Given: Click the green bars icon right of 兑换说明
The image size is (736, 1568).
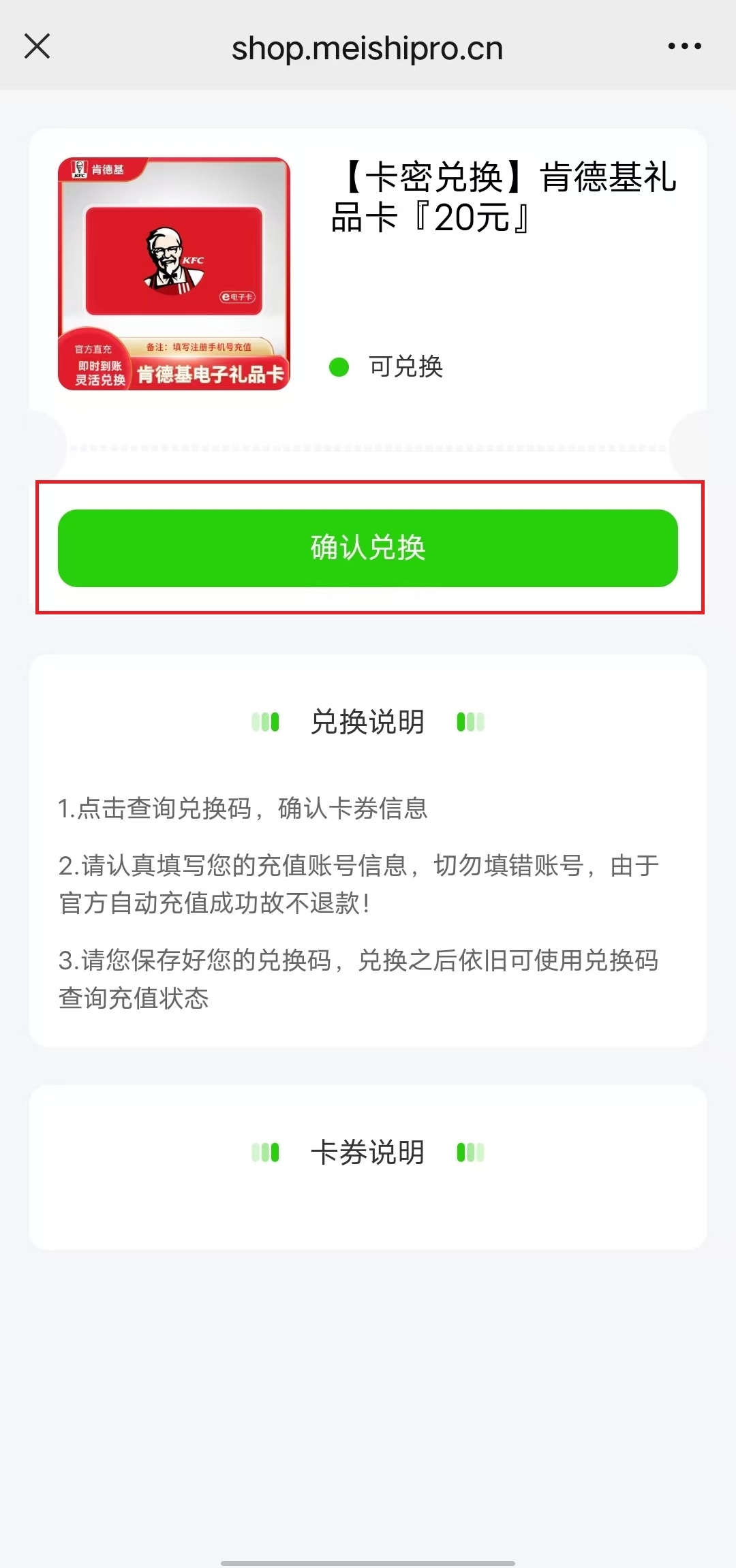Looking at the screenshot, I should pos(469,722).
